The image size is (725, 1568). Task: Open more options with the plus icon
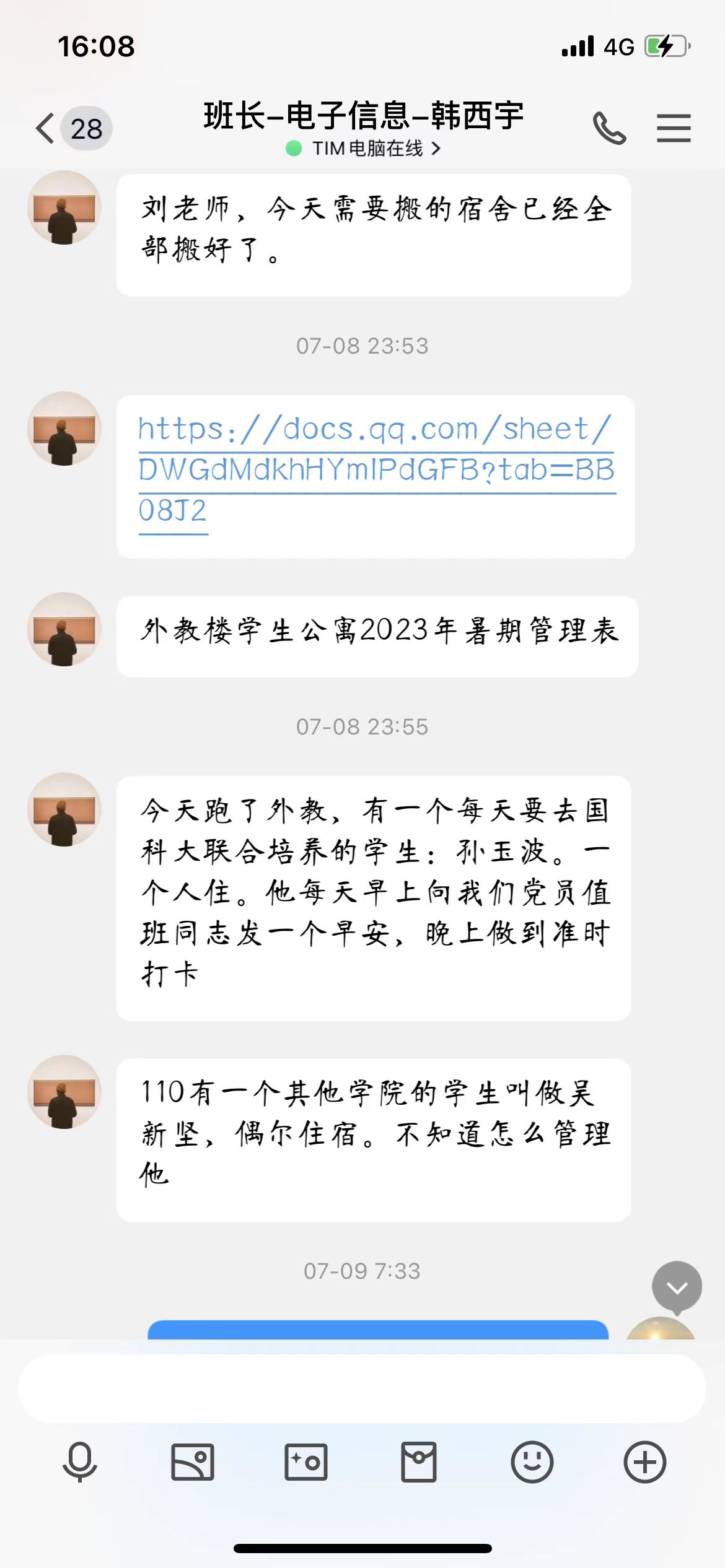click(644, 1463)
